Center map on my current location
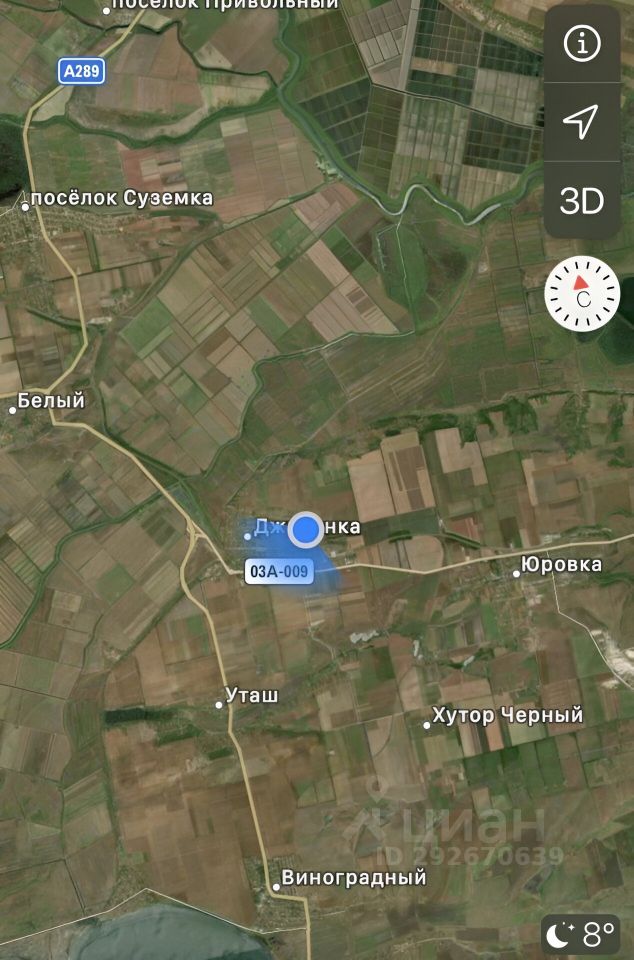The width and height of the screenshot is (634, 960). 581,122
